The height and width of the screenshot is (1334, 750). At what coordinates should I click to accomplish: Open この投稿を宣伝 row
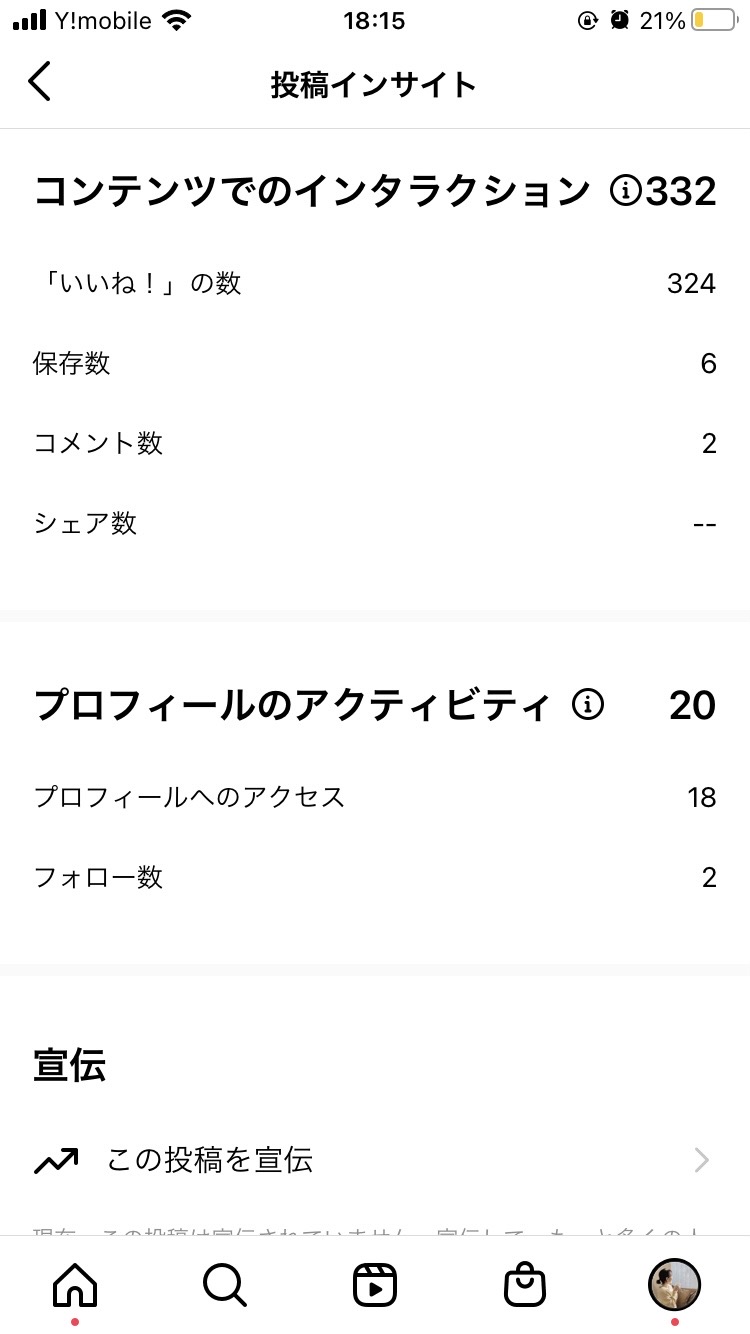pos(375,1160)
